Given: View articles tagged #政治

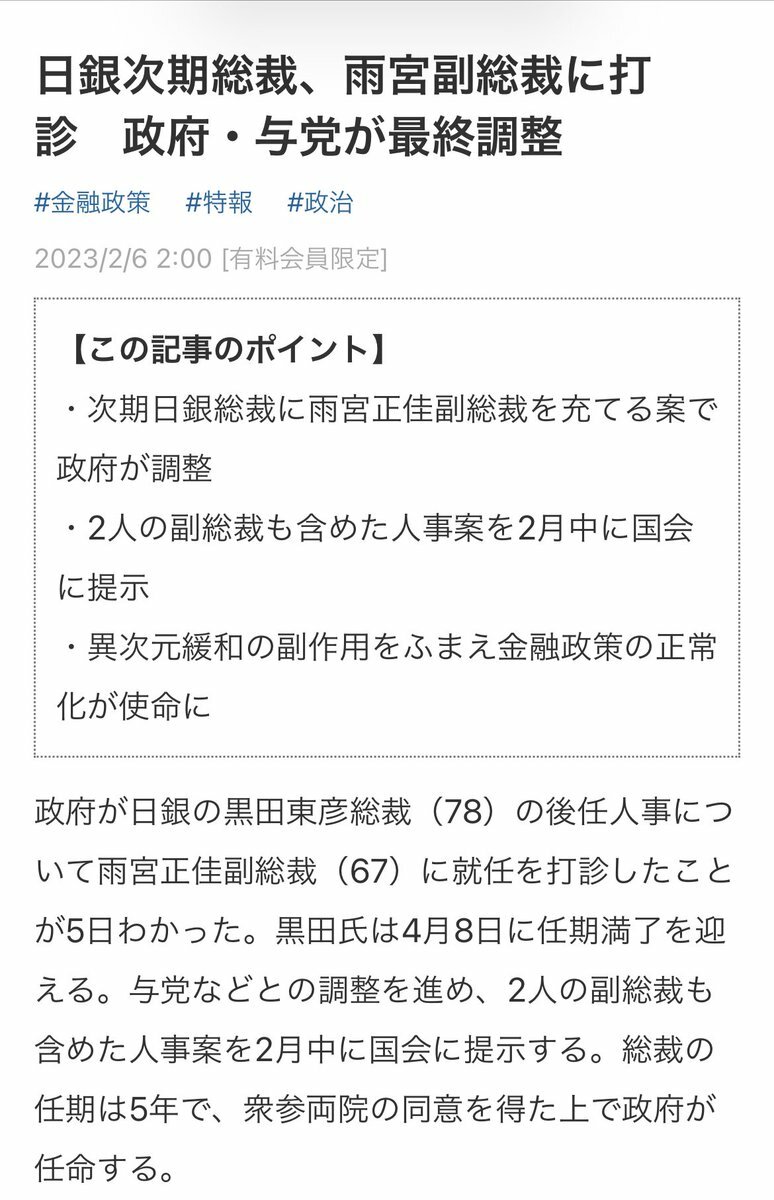Looking at the screenshot, I should pyautogui.click(x=320, y=203).
